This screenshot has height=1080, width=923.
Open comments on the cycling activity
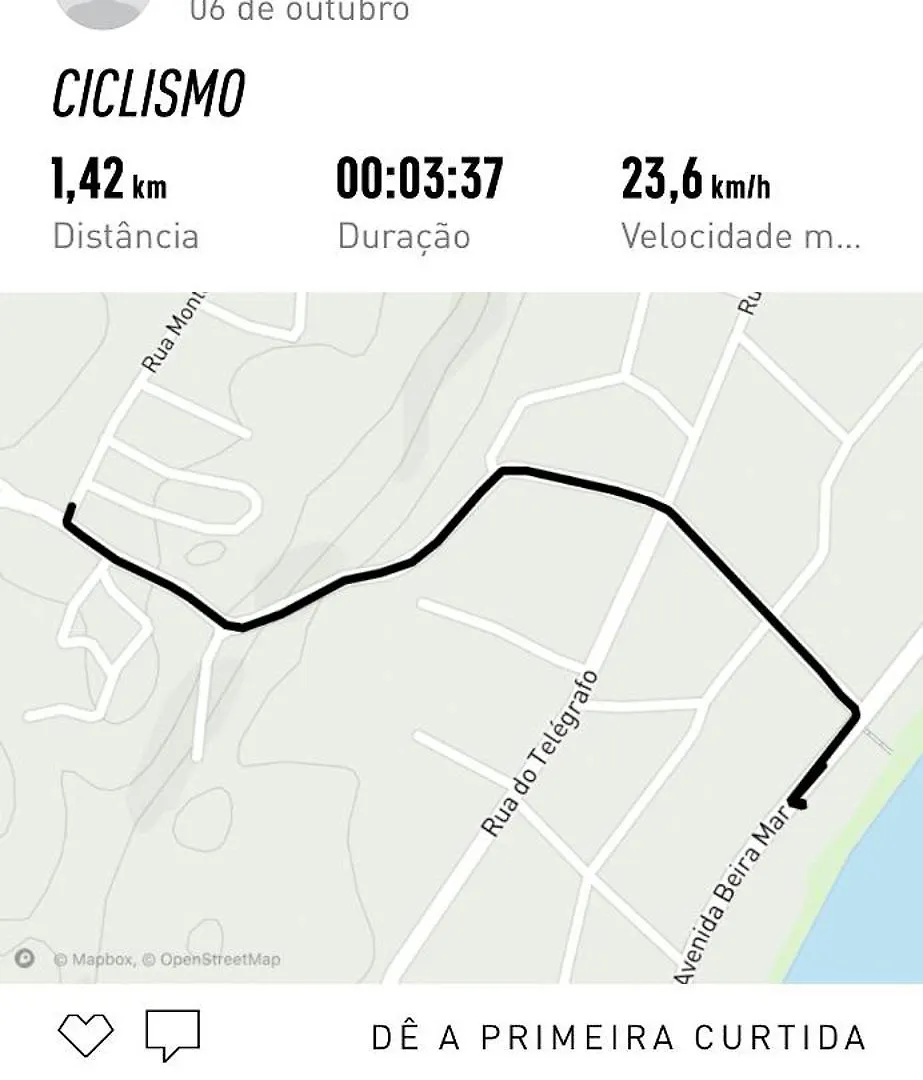point(173,1035)
